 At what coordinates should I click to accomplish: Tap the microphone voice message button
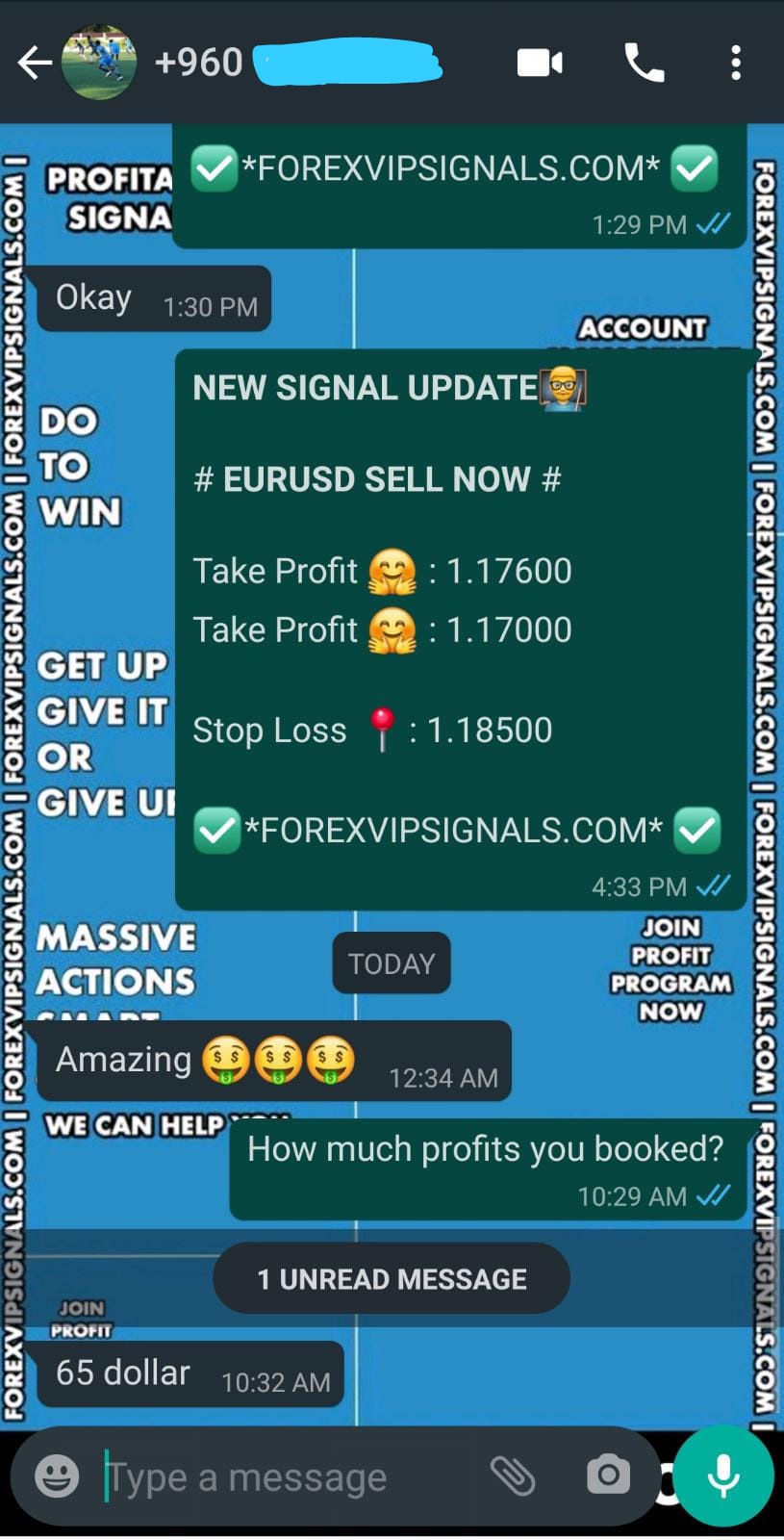tap(723, 1476)
